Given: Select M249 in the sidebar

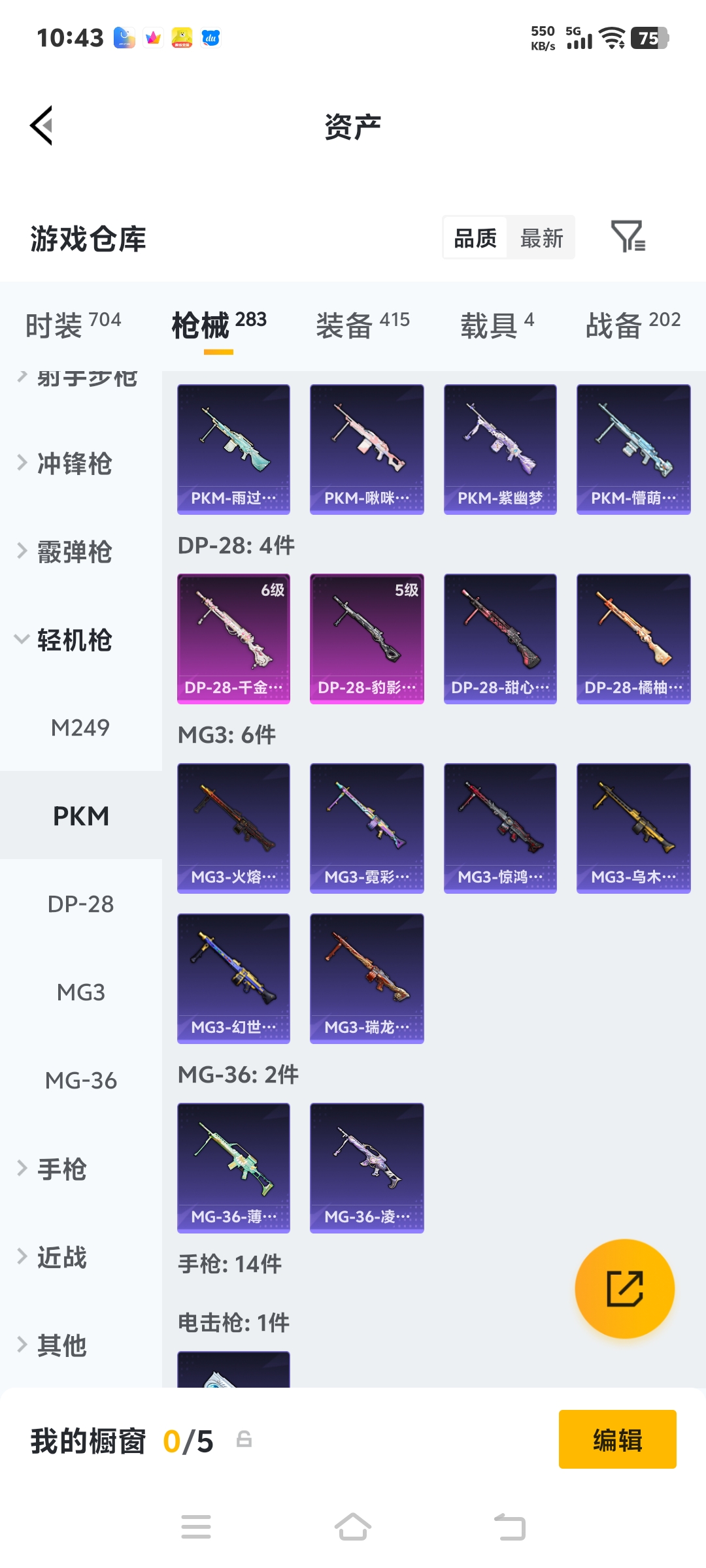Looking at the screenshot, I should [x=80, y=728].
